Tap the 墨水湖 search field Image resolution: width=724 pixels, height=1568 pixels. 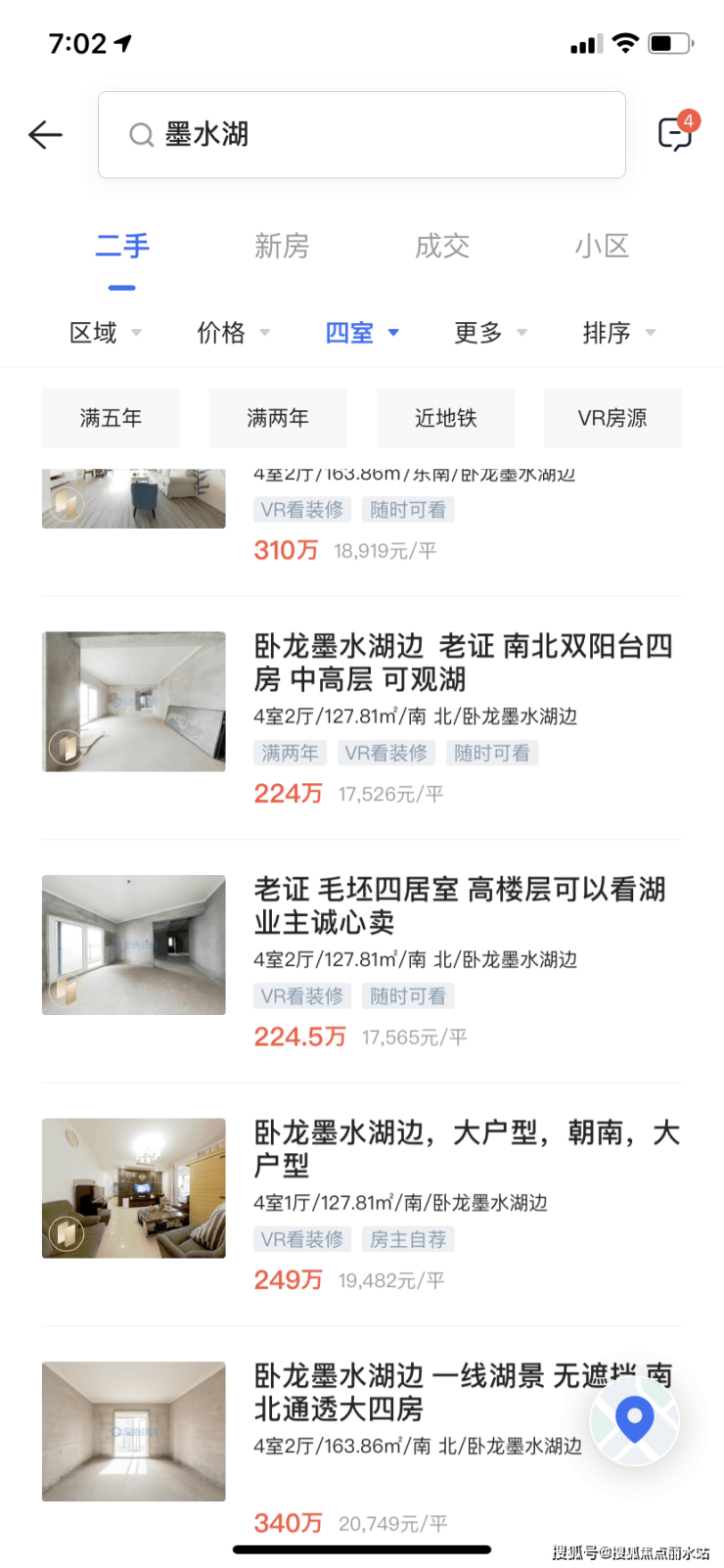coord(362,135)
